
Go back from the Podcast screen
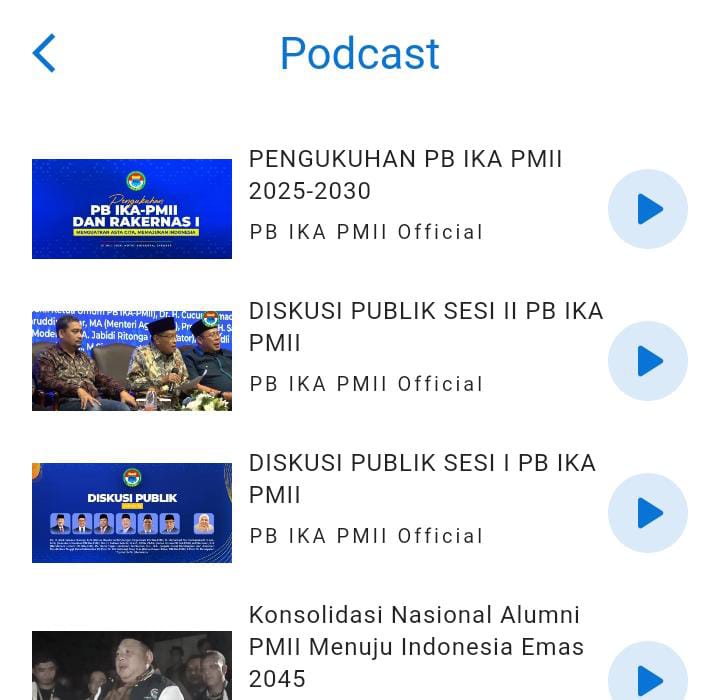pos(44,54)
